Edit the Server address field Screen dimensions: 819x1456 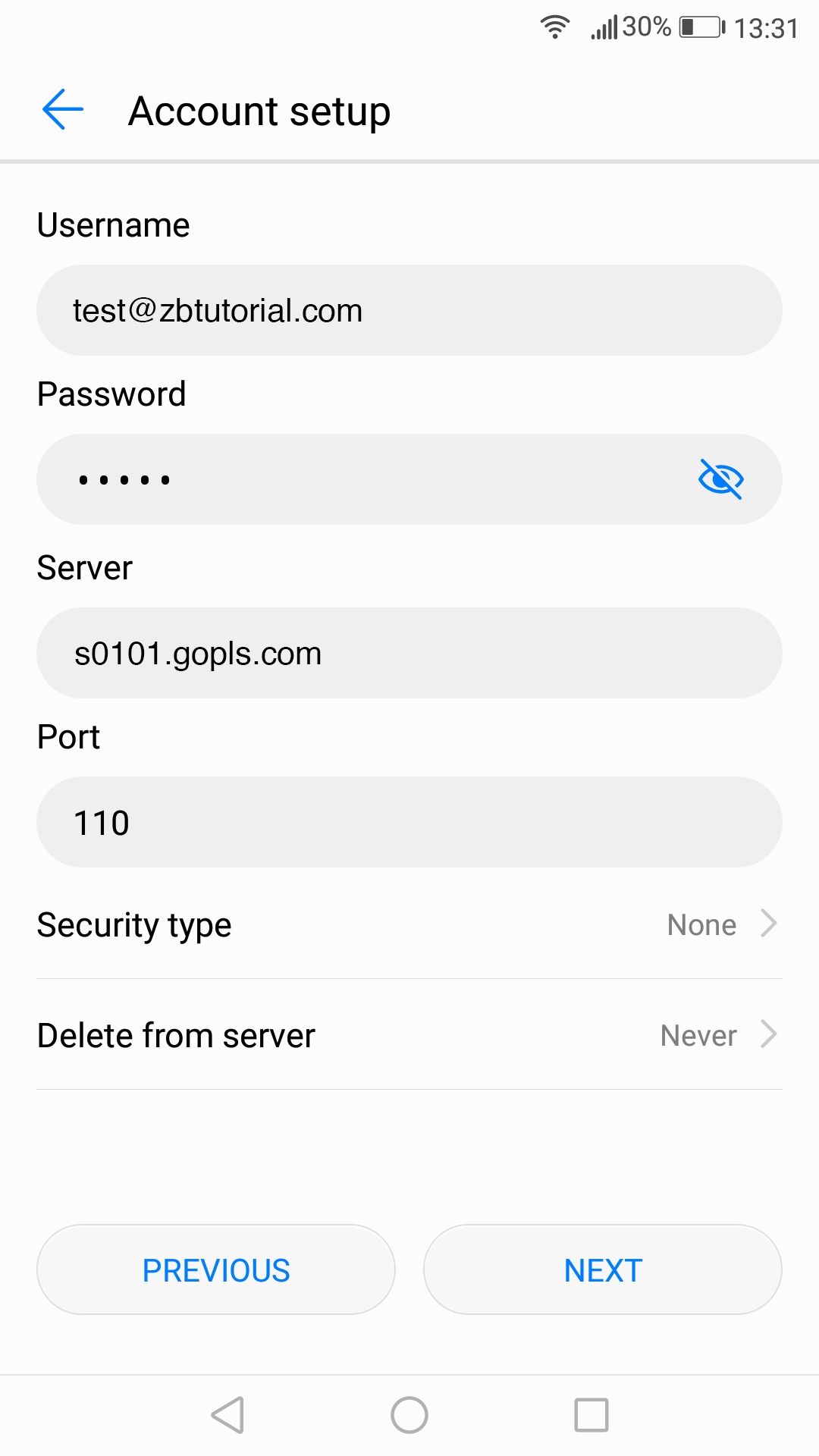409,653
